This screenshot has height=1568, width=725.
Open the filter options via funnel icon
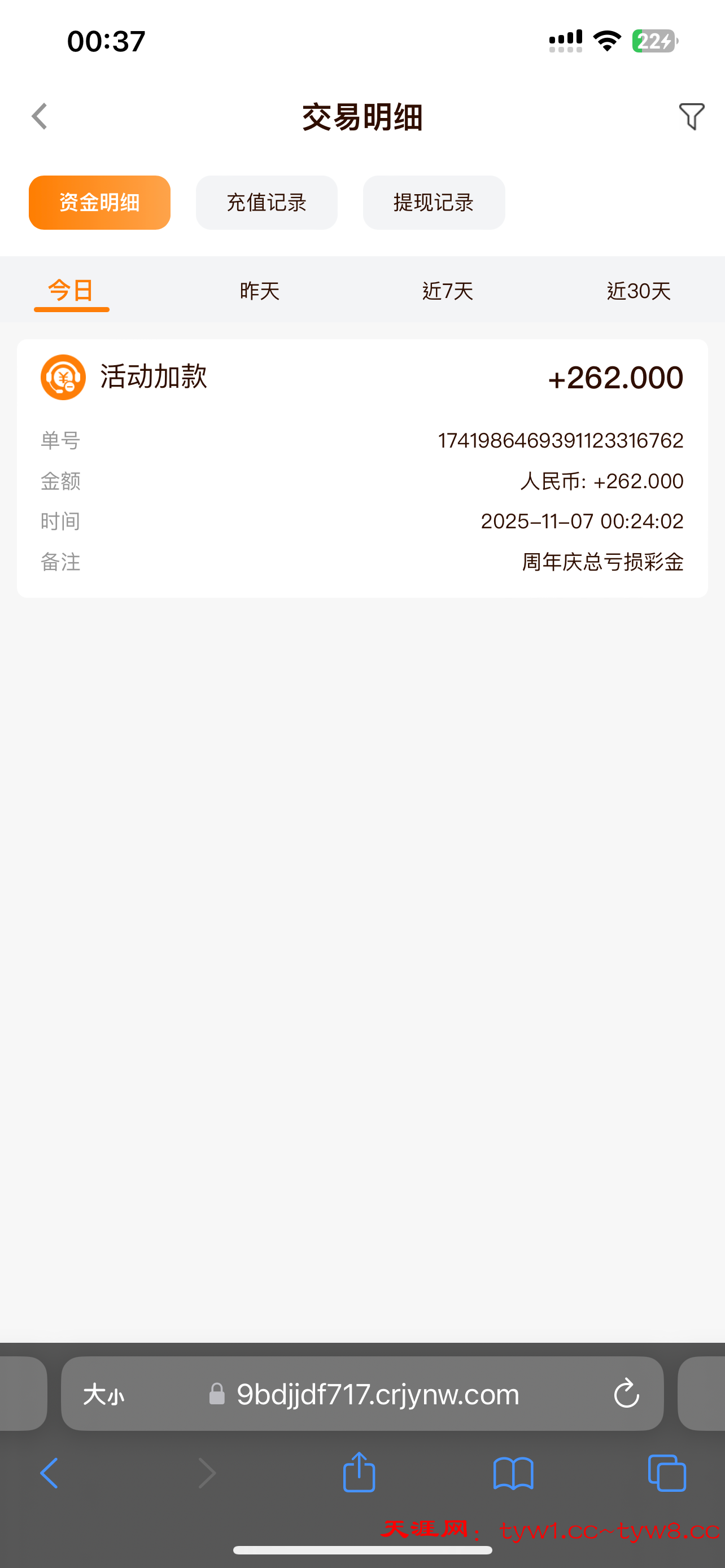click(691, 116)
